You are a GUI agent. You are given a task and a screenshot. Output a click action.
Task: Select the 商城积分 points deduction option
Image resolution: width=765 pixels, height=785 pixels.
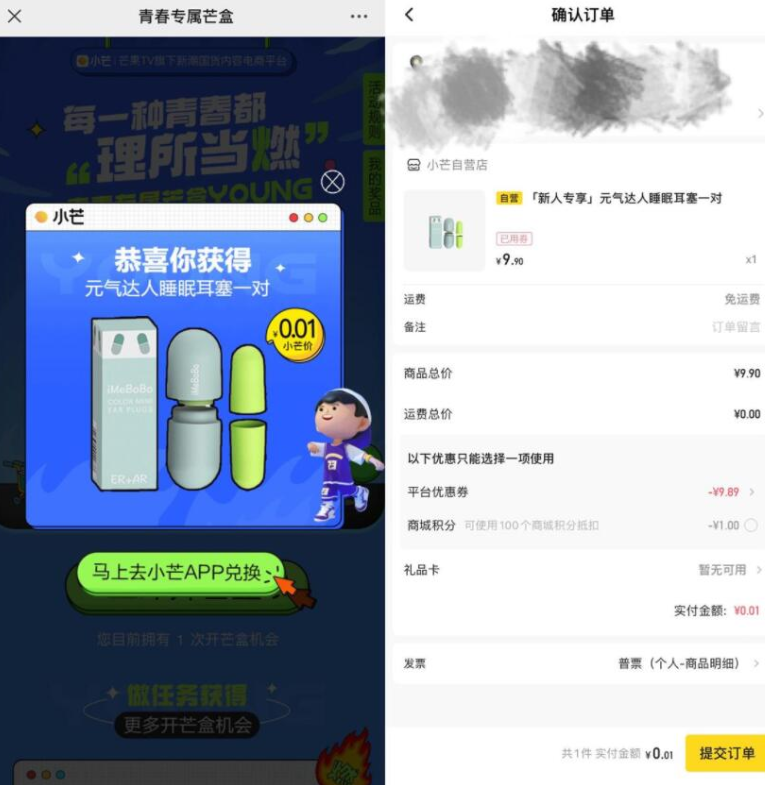click(750, 525)
